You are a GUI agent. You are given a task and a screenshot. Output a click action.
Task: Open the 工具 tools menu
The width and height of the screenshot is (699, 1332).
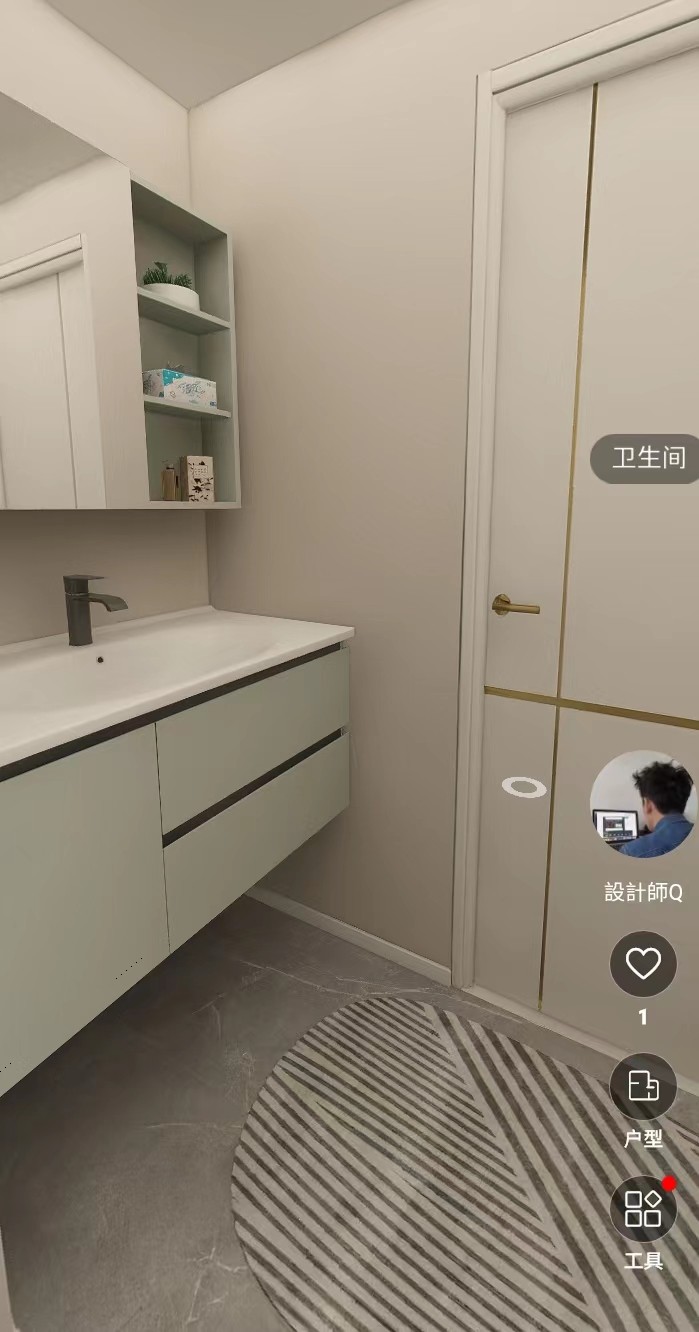(x=643, y=1208)
